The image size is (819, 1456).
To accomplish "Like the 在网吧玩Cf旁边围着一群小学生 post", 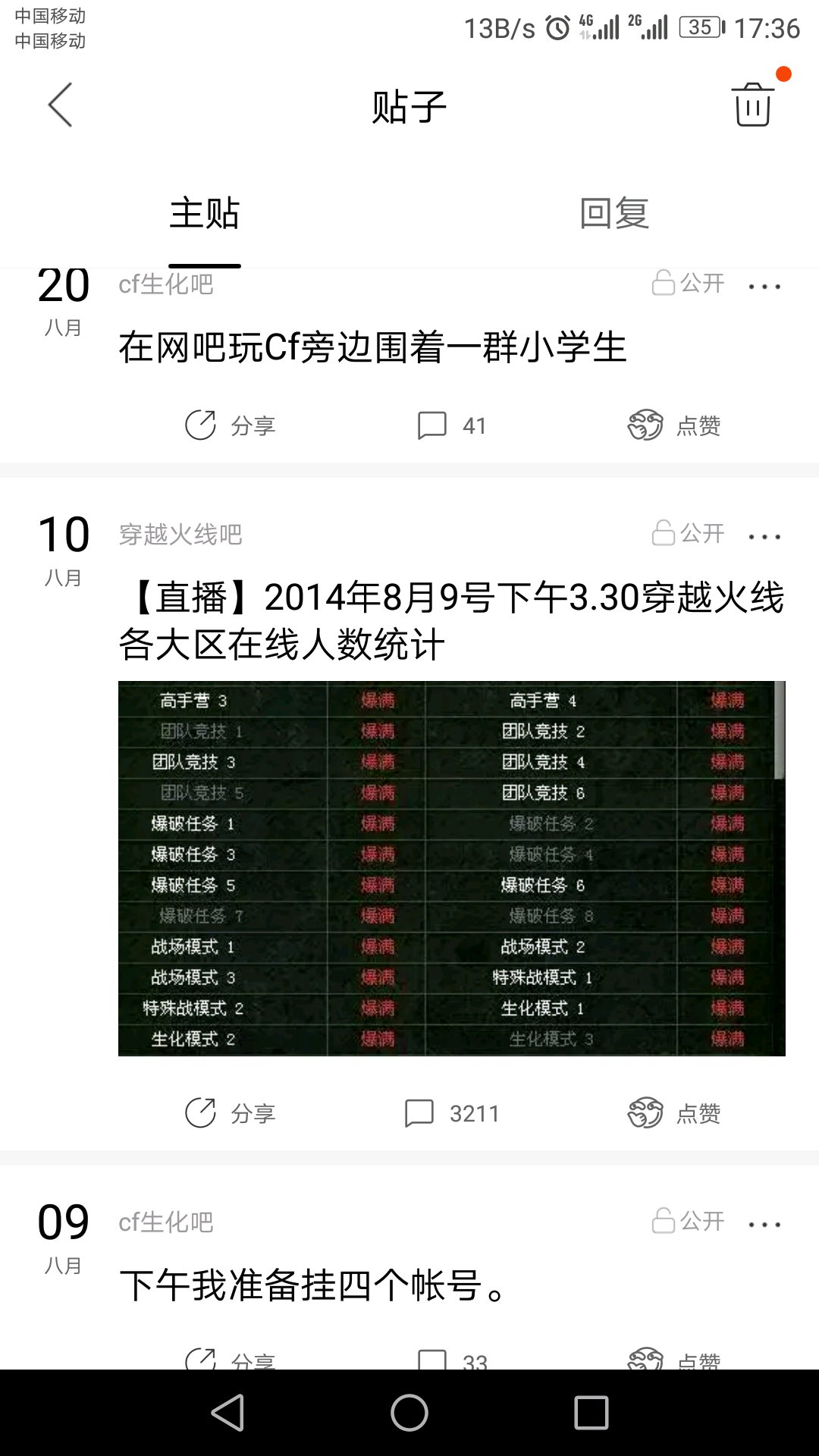I will pos(674,425).
